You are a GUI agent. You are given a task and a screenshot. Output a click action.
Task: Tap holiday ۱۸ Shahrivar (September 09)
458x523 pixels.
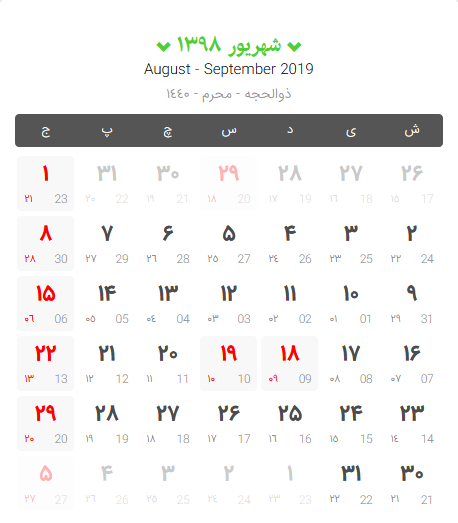(x=290, y=364)
